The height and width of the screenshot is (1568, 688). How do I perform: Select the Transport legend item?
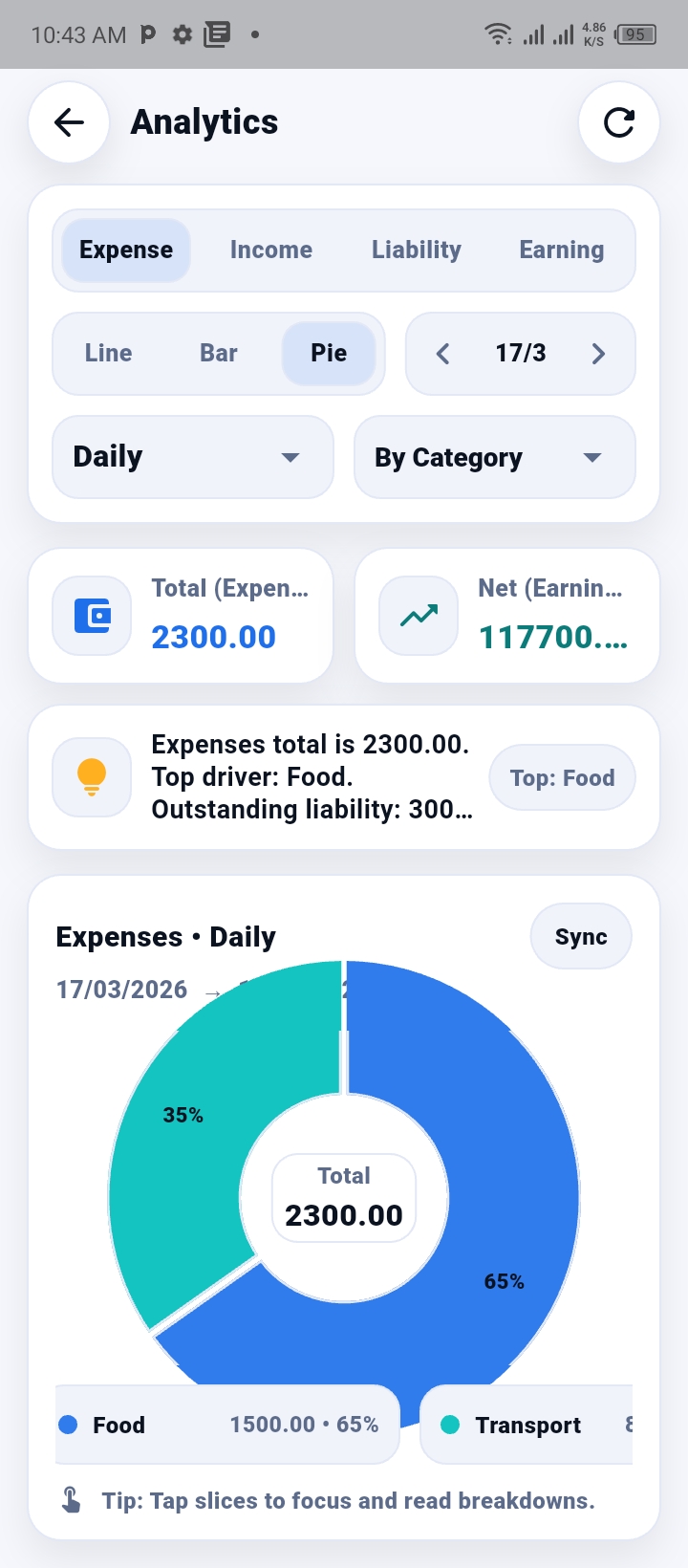point(527,1425)
